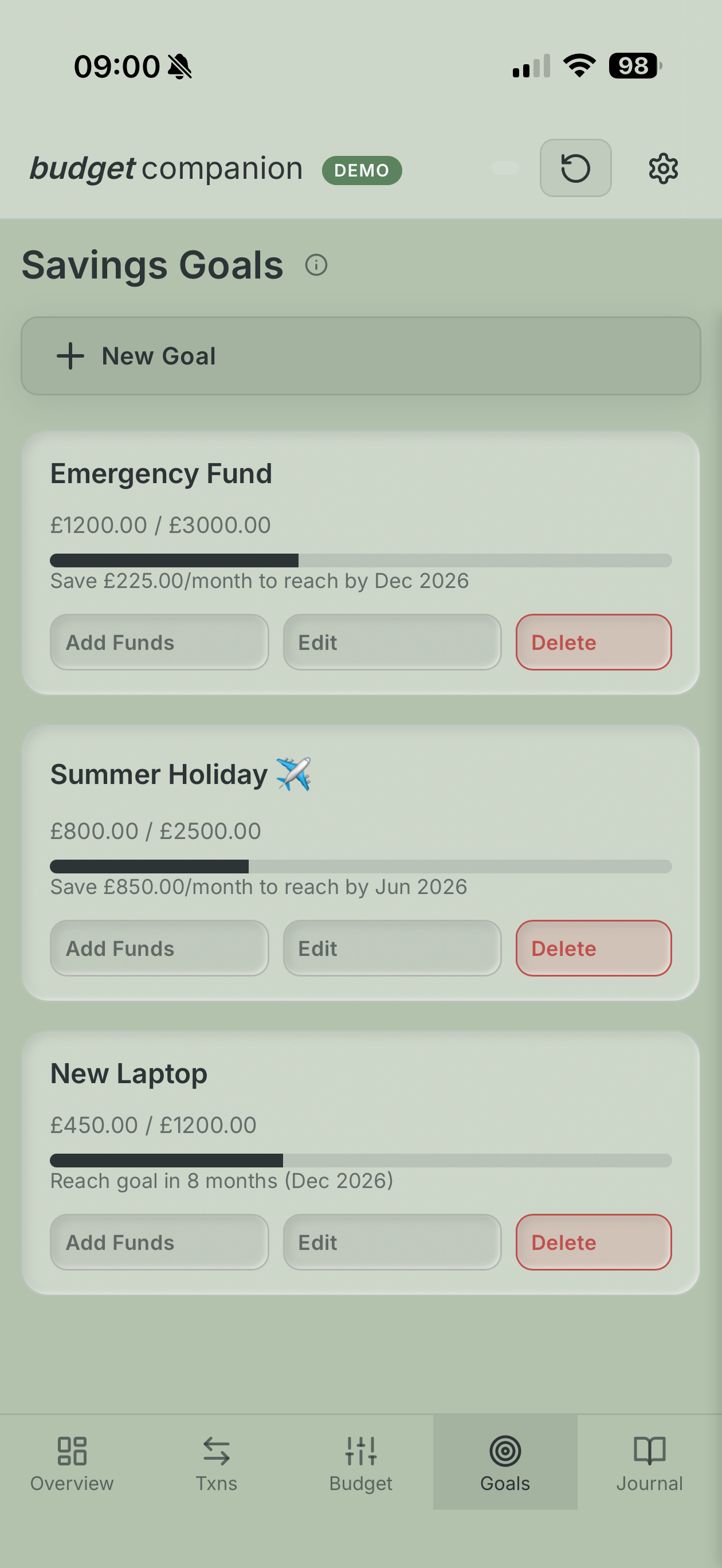Image resolution: width=722 pixels, height=1568 pixels.
Task: Tap the DEMO badge in the header
Action: (362, 170)
